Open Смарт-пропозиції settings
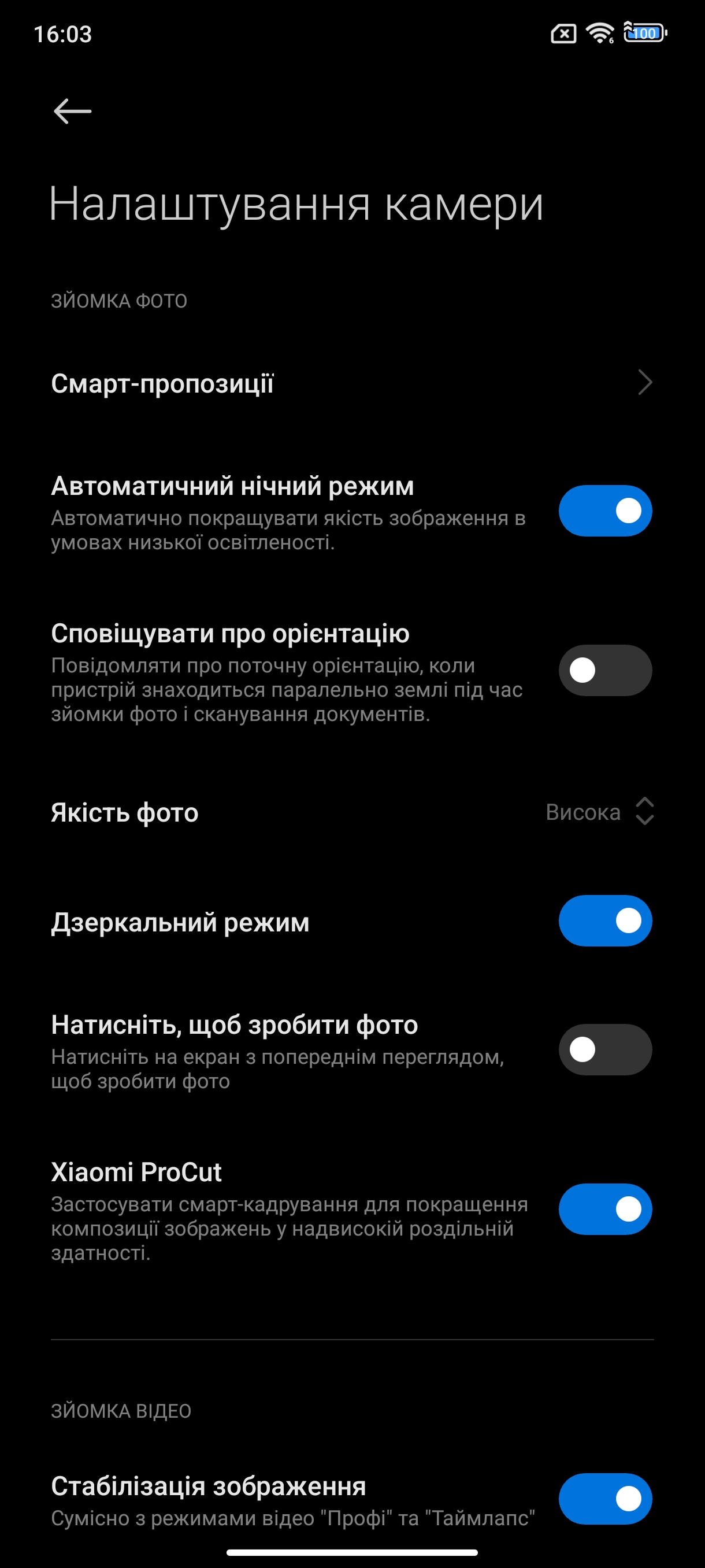705x1568 pixels. pyautogui.click(x=351, y=383)
